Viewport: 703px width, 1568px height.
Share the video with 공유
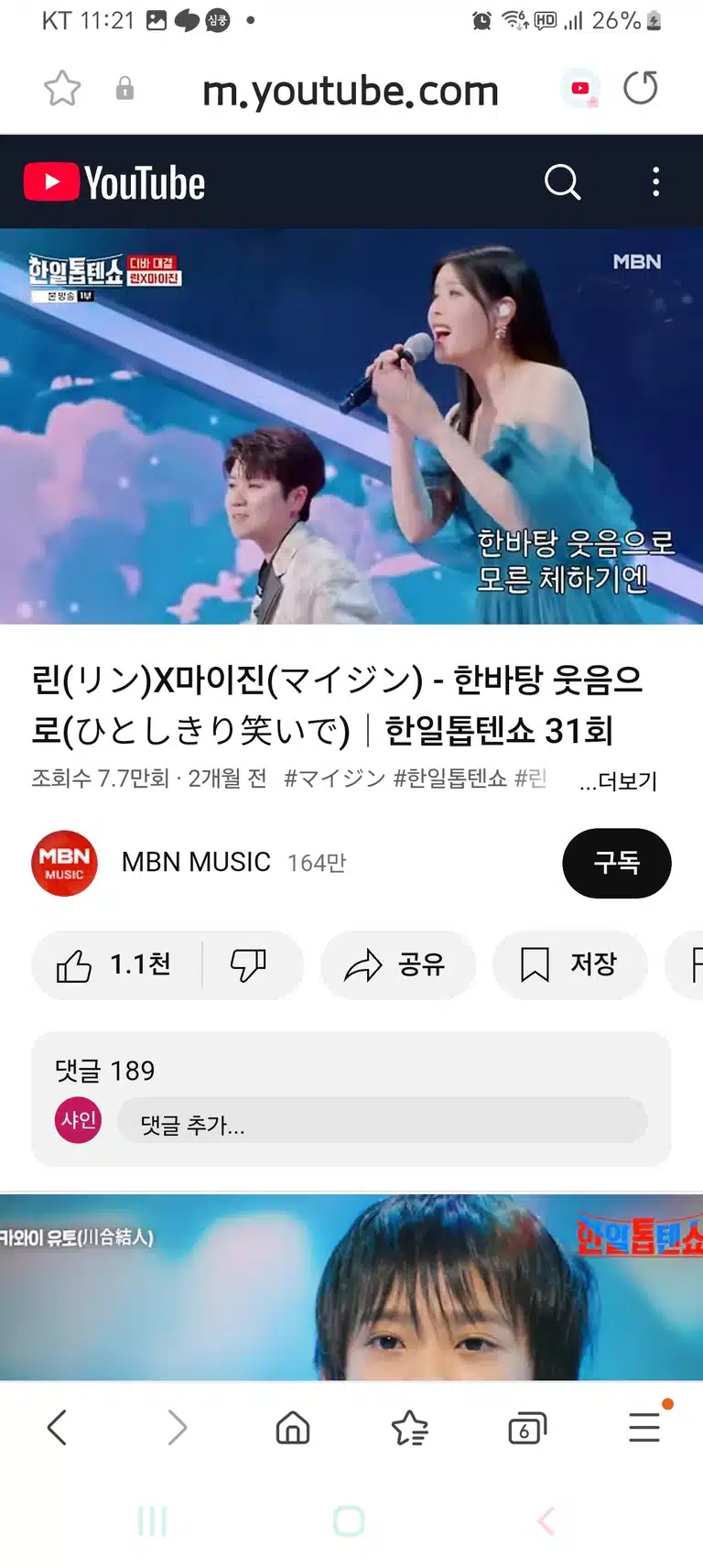point(397,964)
